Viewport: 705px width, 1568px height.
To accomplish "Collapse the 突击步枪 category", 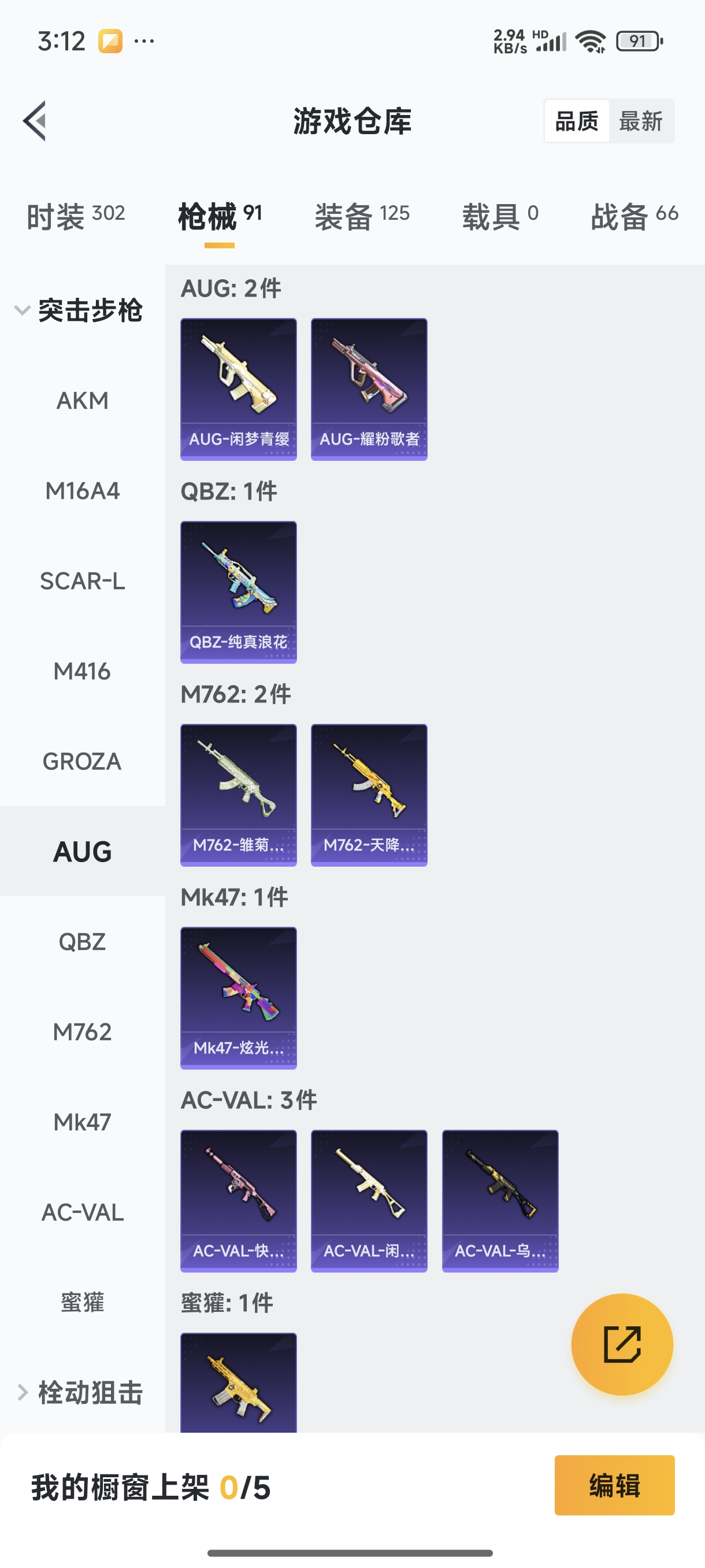I will click(79, 310).
